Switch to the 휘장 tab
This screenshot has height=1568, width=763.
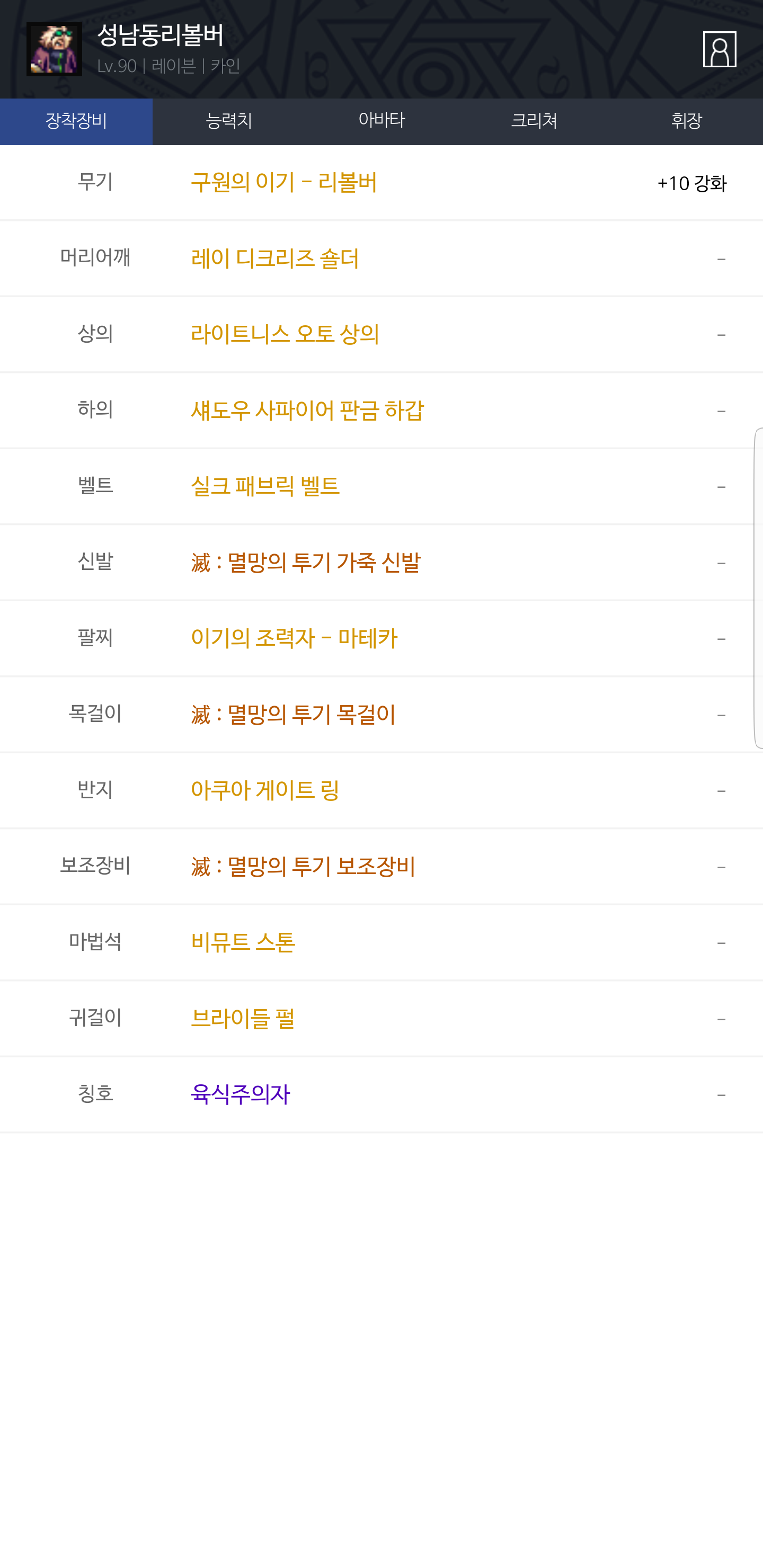coord(686,121)
